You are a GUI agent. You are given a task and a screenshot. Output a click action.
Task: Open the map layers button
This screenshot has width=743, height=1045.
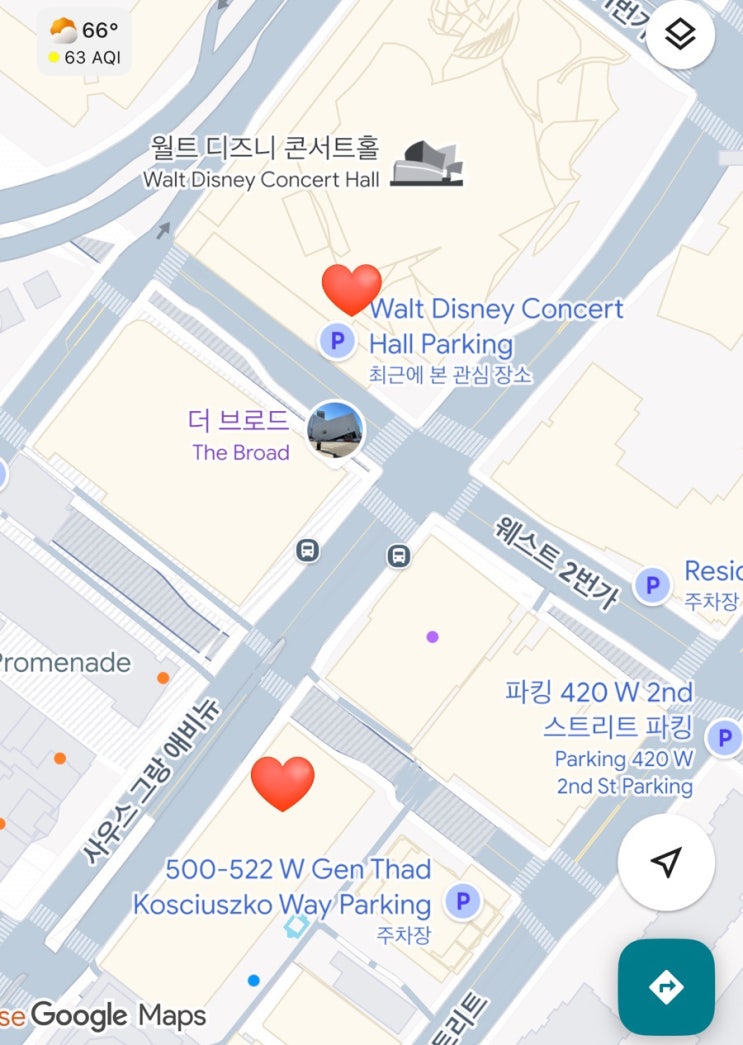680,35
